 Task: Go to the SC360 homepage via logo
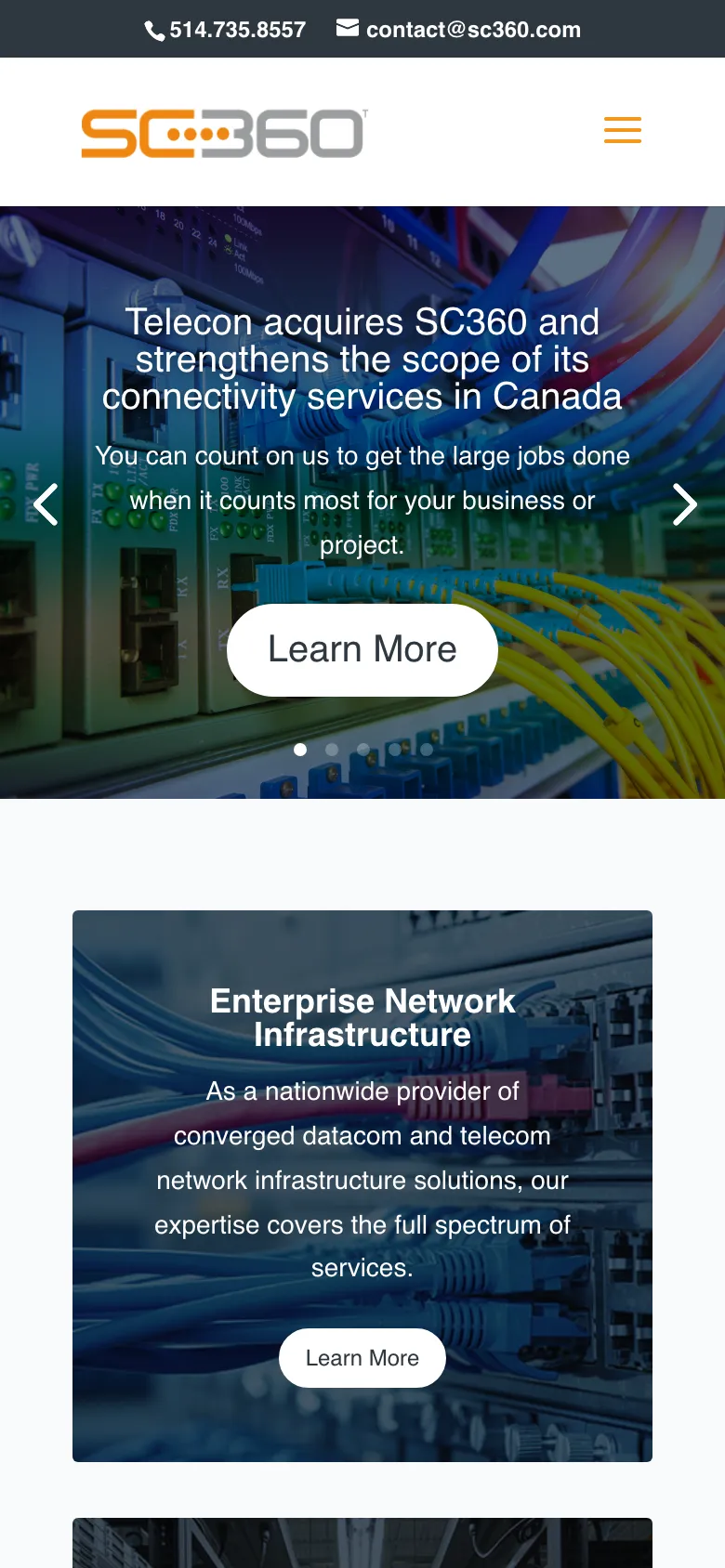223,133
